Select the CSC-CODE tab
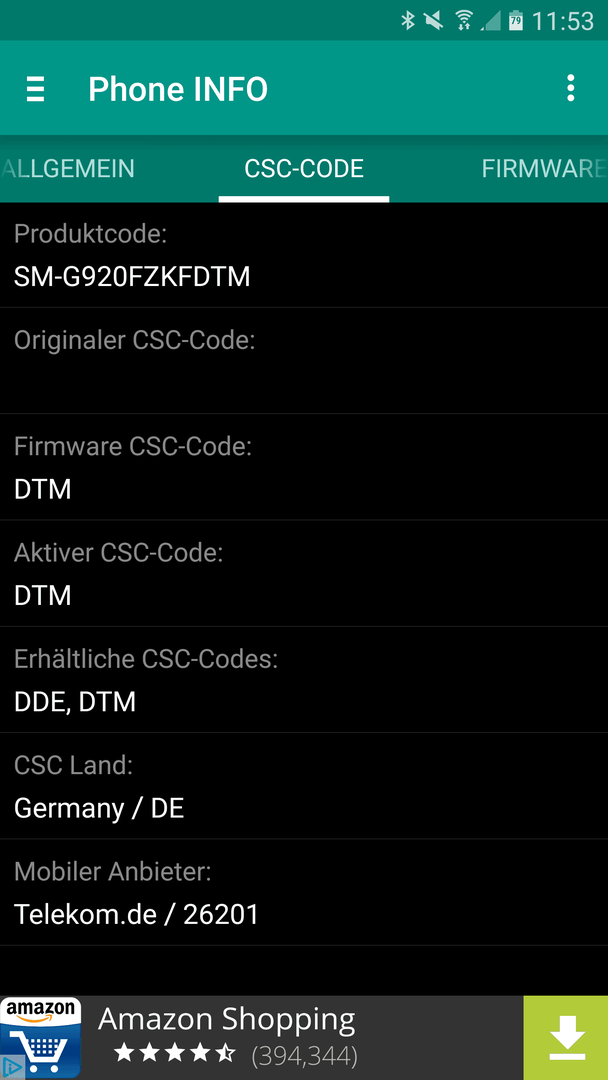The height and width of the screenshot is (1080, 608). (304, 169)
